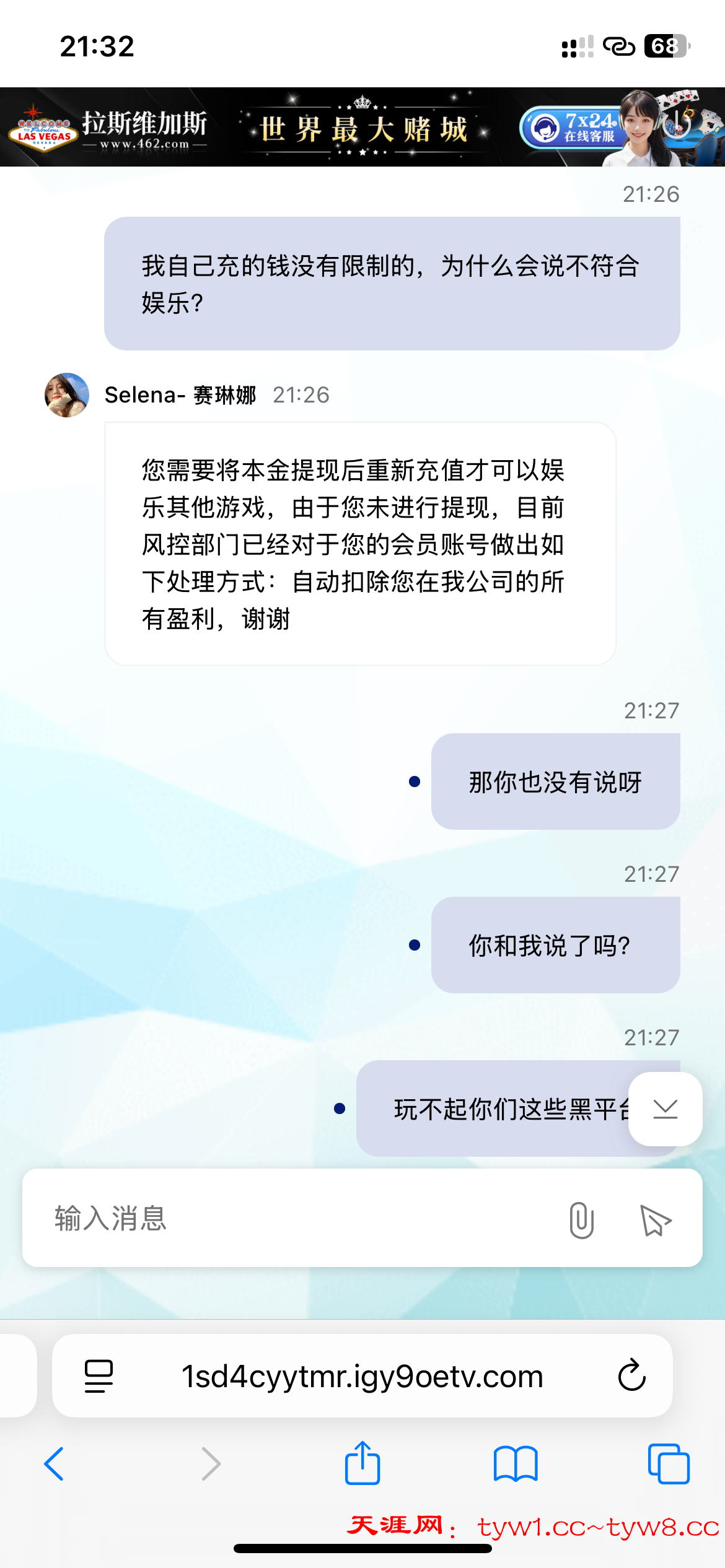Open the 7x24 在线客服 banner button
The width and height of the screenshot is (725, 1568).
coord(570,128)
